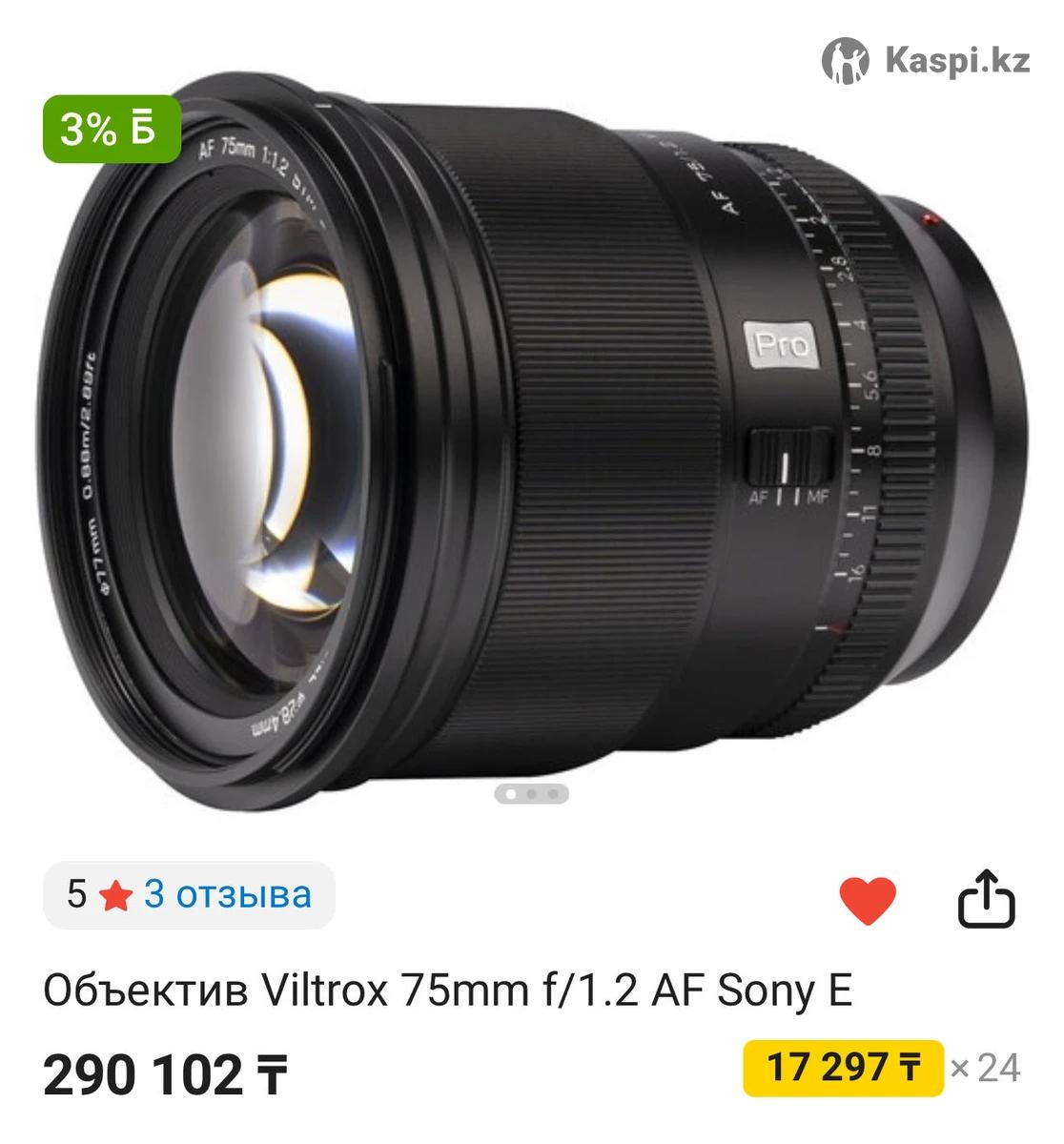Share this Viltrox lens listing
Screen dimensions: 1064x1144
(986, 898)
